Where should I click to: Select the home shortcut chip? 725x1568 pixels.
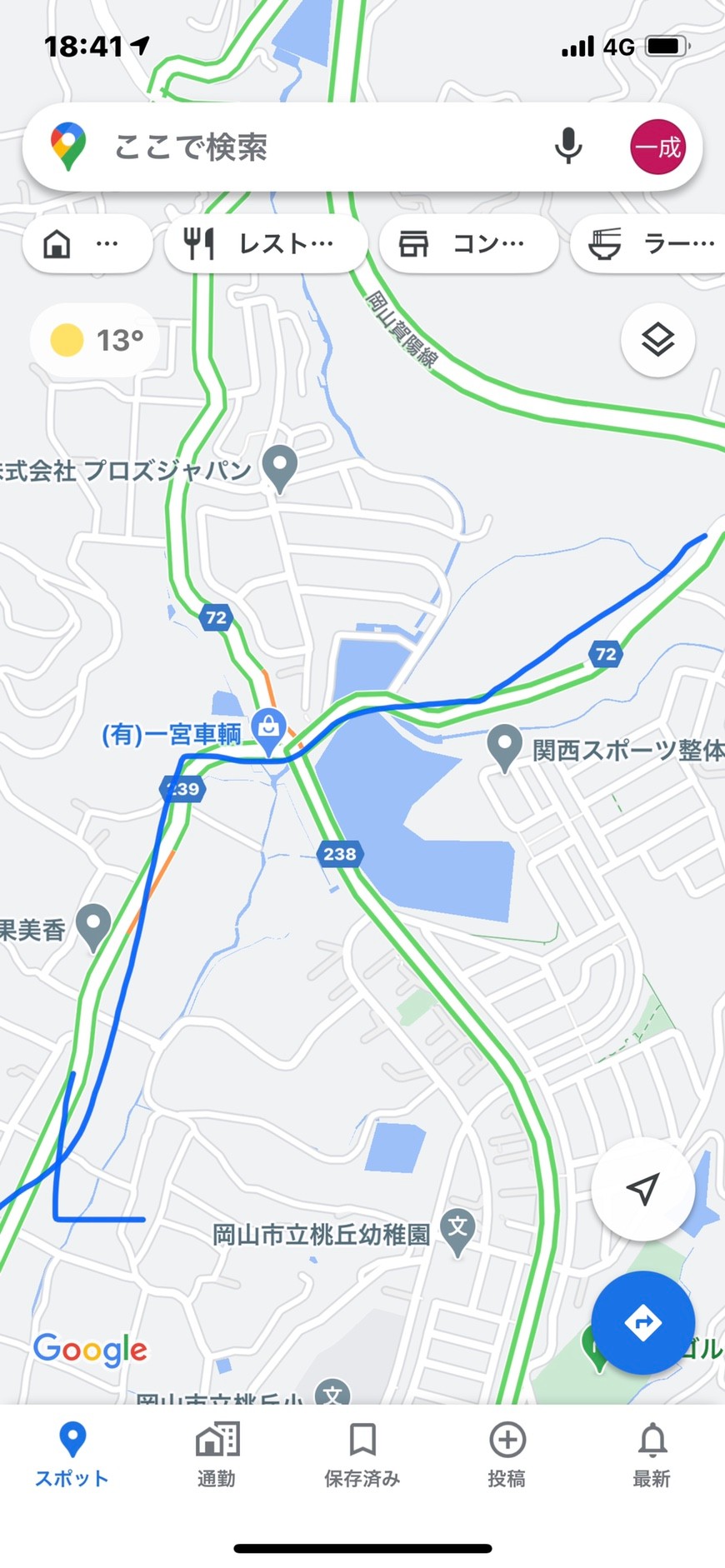coord(87,244)
